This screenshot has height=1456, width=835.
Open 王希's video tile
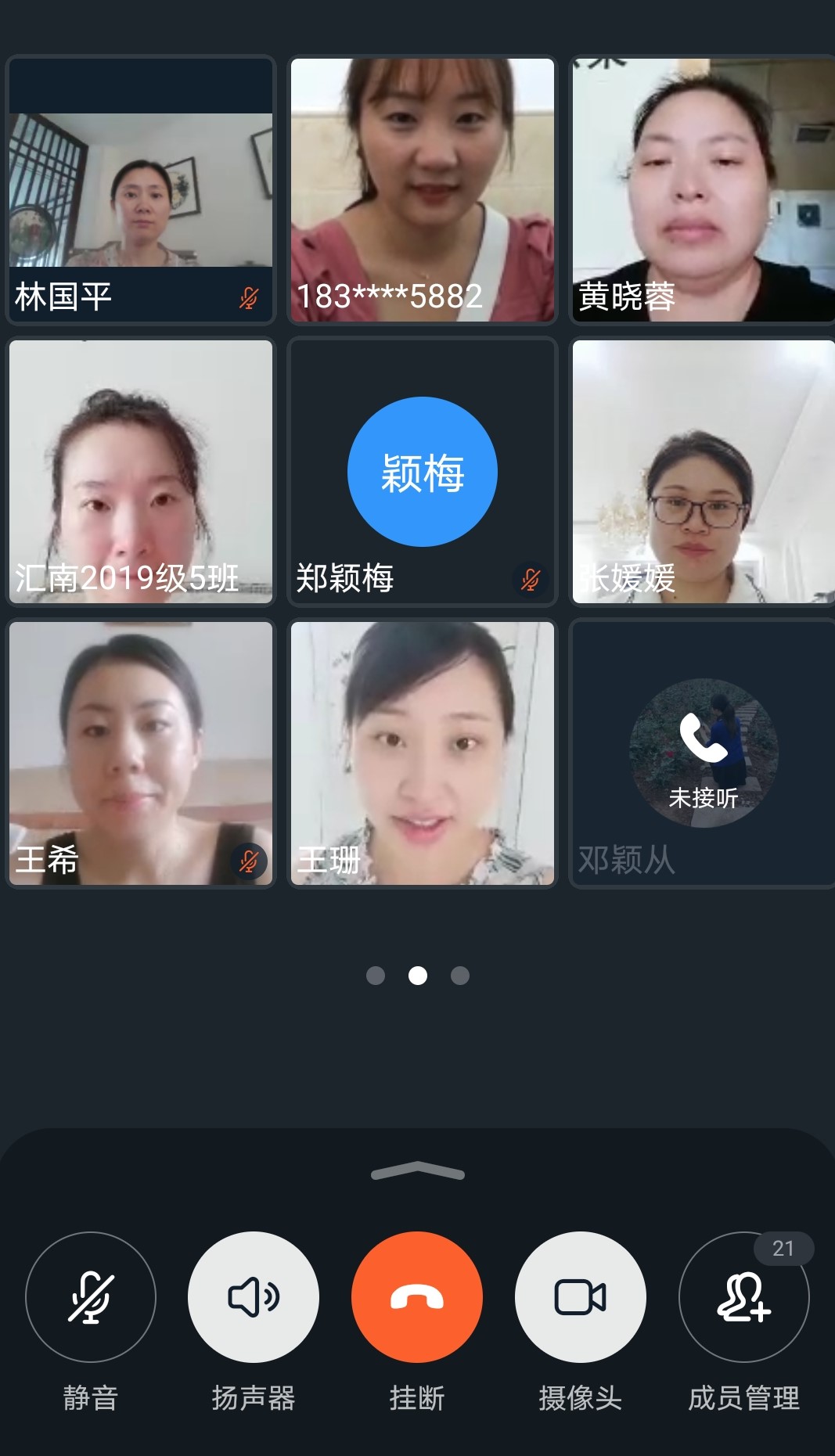(x=141, y=753)
